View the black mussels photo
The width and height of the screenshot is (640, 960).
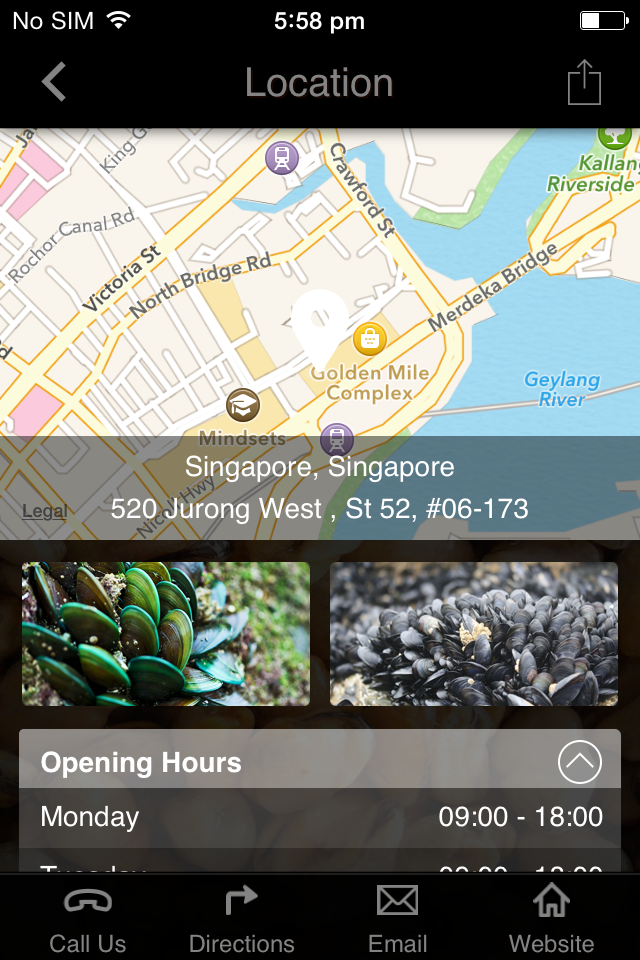click(474, 634)
